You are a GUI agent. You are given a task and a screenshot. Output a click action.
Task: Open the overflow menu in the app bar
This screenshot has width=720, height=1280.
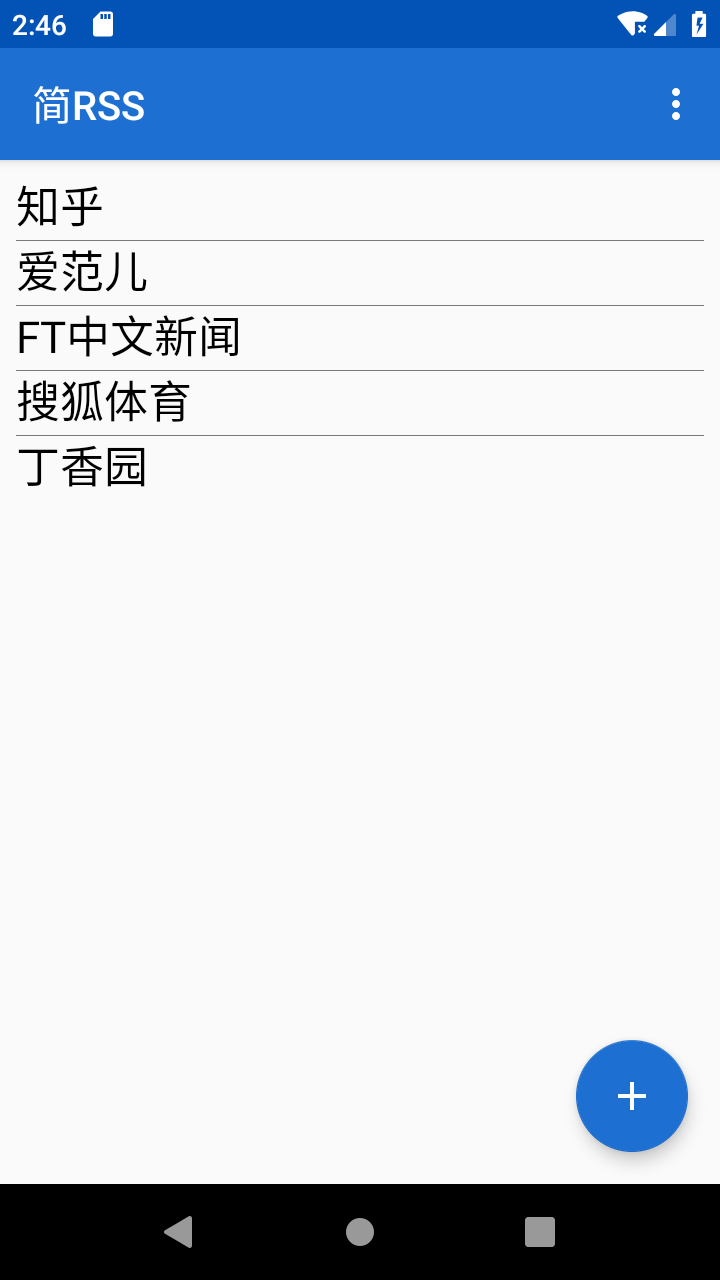675,105
